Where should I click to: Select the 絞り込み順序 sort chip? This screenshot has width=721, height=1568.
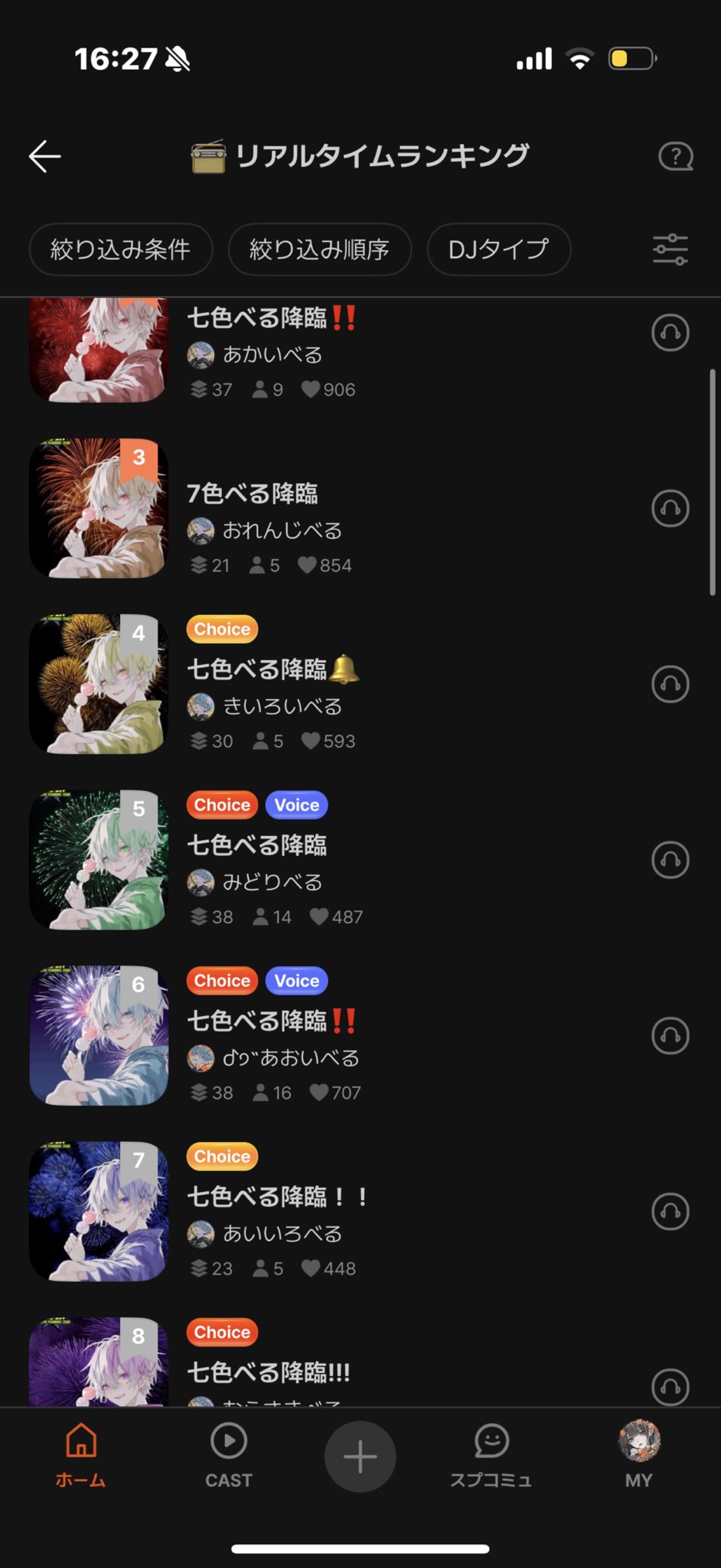pyautogui.click(x=319, y=250)
